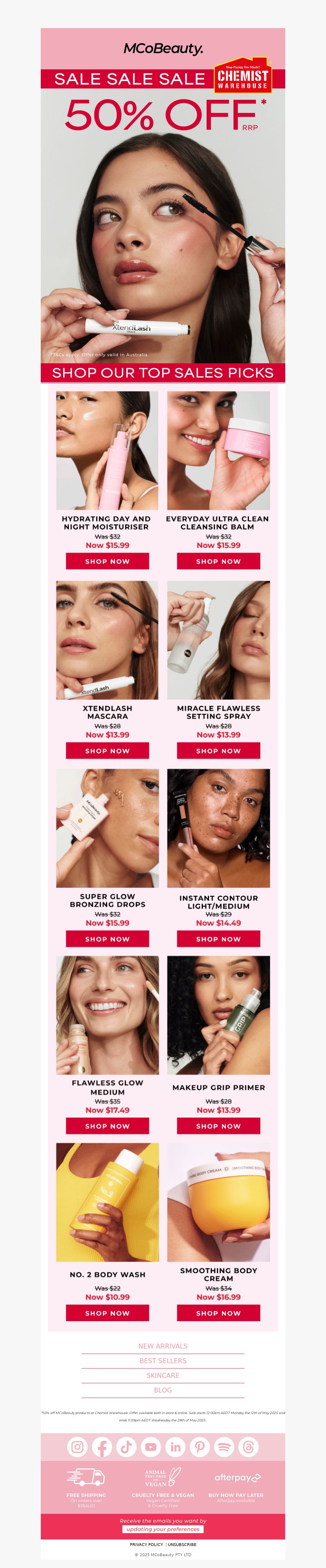Shop Super Glow Bronzing Drops
The width and height of the screenshot is (326, 1568).
pos(107,938)
